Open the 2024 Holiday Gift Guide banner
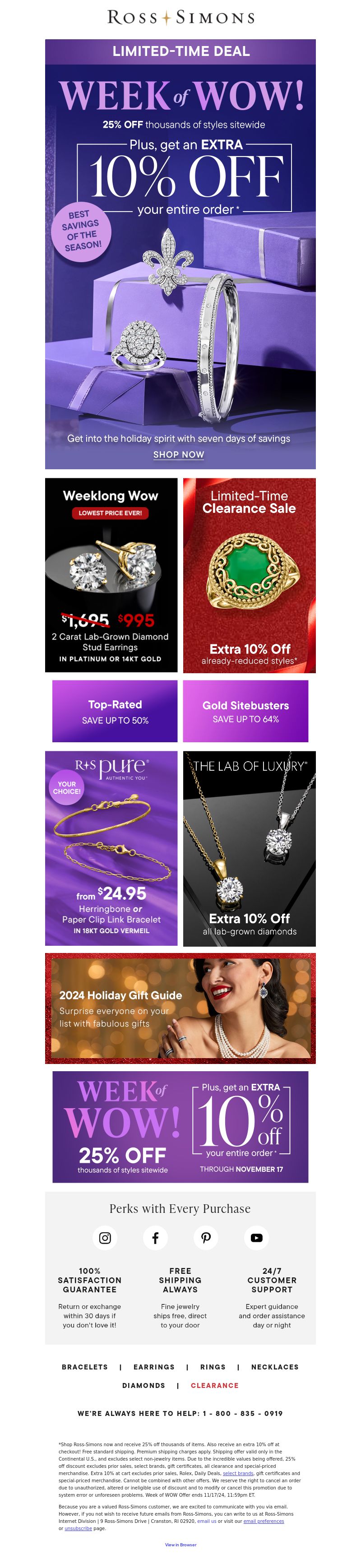The height and width of the screenshot is (1568, 361). pyautogui.click(x=180, y=1008)
